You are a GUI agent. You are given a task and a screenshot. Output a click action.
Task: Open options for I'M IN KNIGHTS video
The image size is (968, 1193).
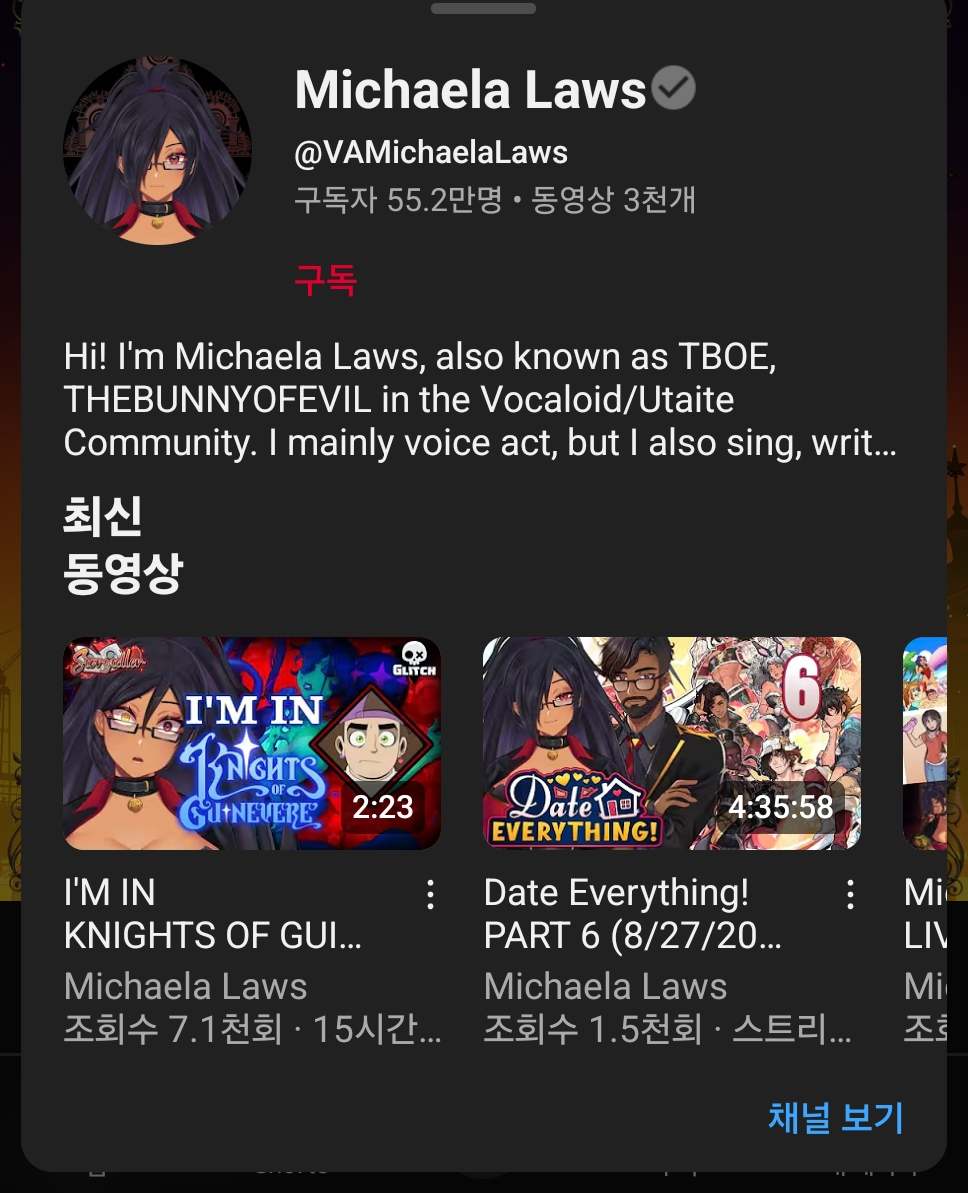click(x=431, y=895)
